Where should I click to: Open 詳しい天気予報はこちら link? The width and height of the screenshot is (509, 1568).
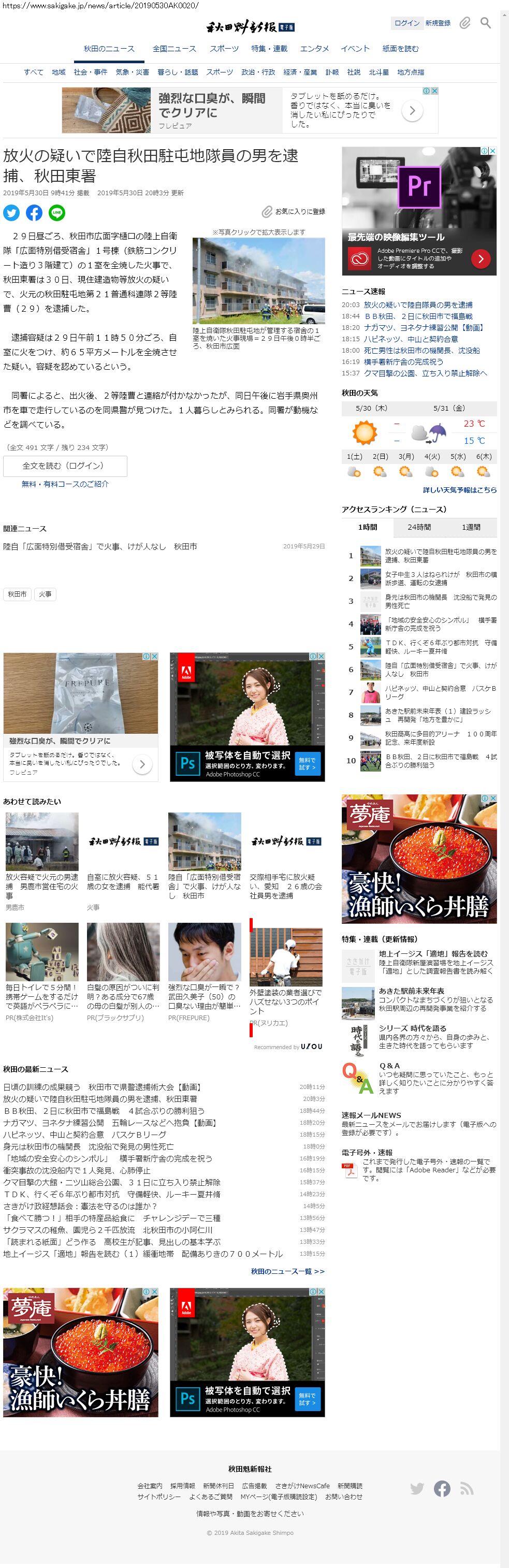coord(460,489)
